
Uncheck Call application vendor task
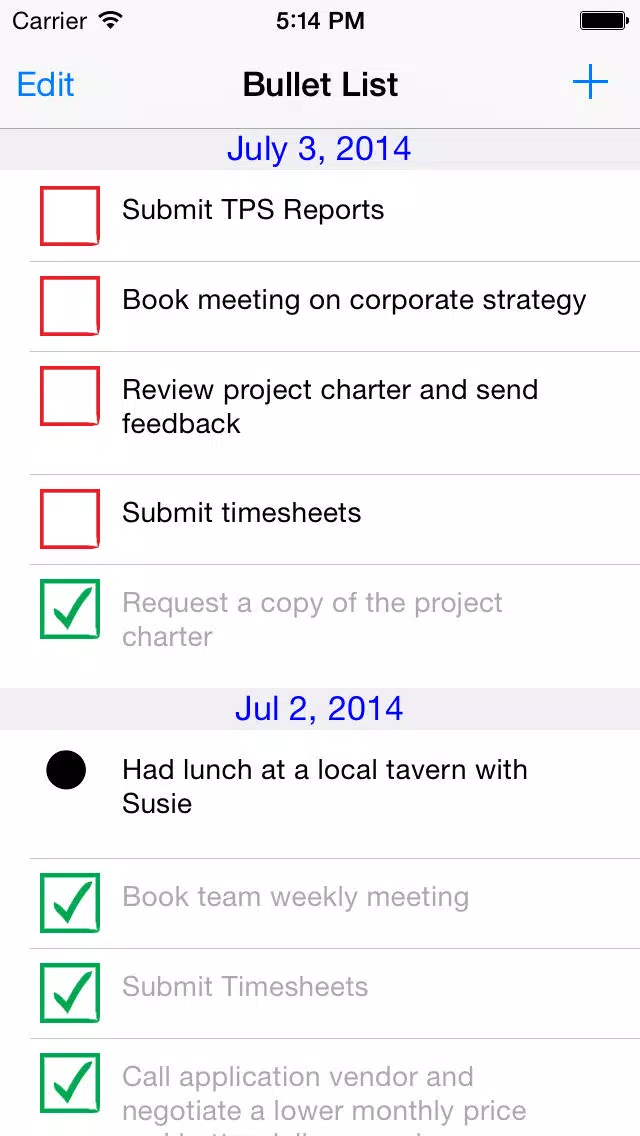pos(70,1082)
